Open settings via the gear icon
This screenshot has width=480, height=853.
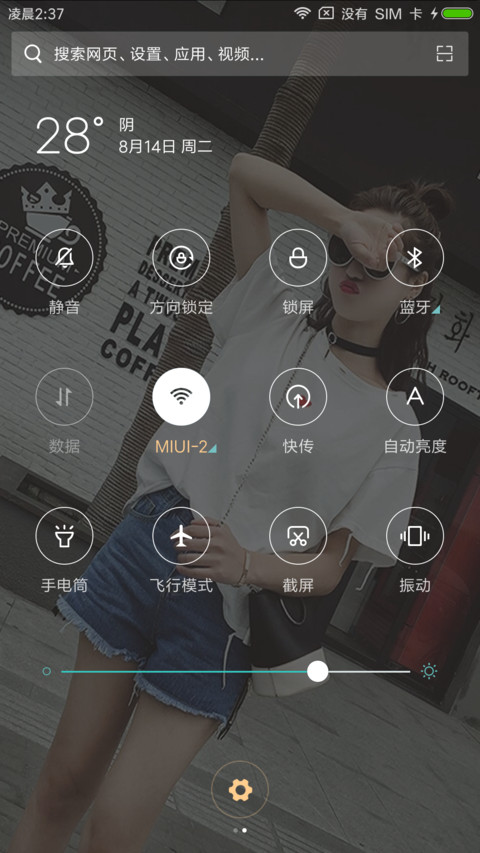click(x=240, y=789)
